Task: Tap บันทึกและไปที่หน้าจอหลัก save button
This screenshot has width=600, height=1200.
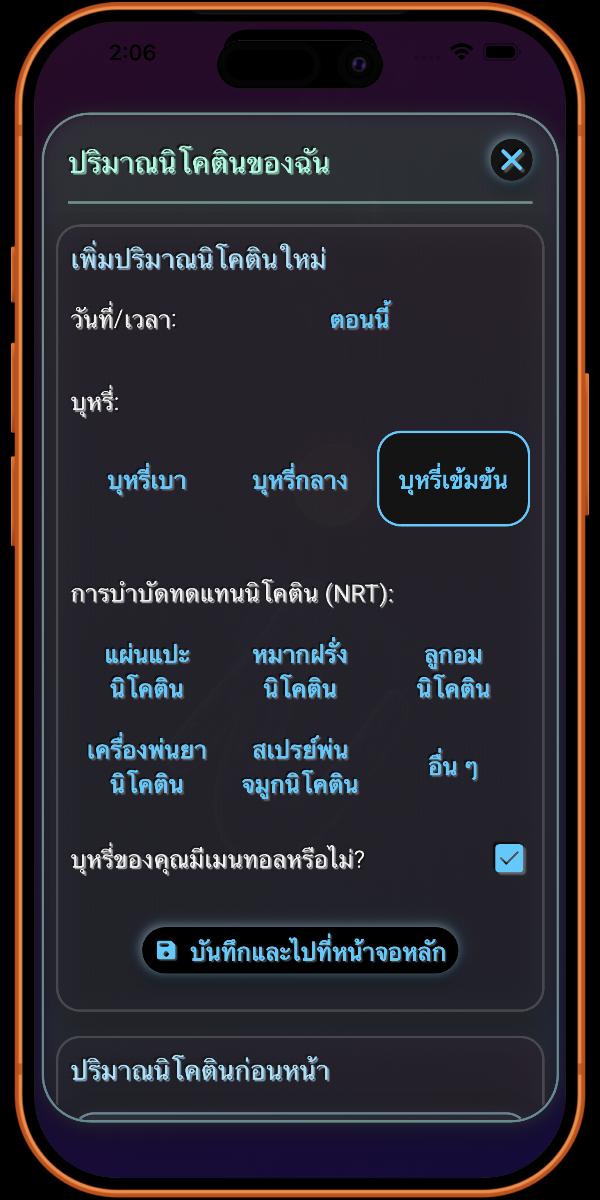Action: tap(300, 951)
